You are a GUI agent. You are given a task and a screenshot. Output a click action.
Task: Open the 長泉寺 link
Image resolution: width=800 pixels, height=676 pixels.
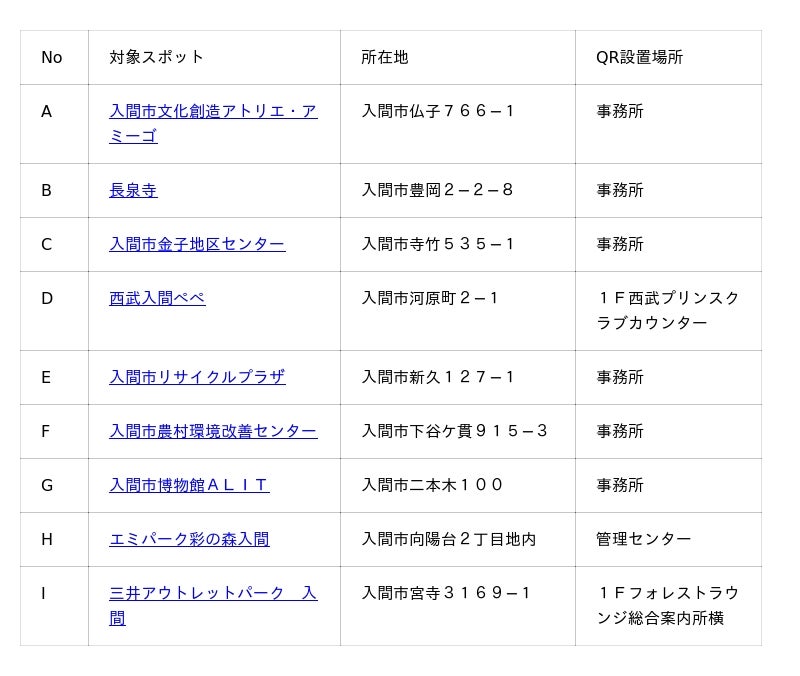coord(133,190)
